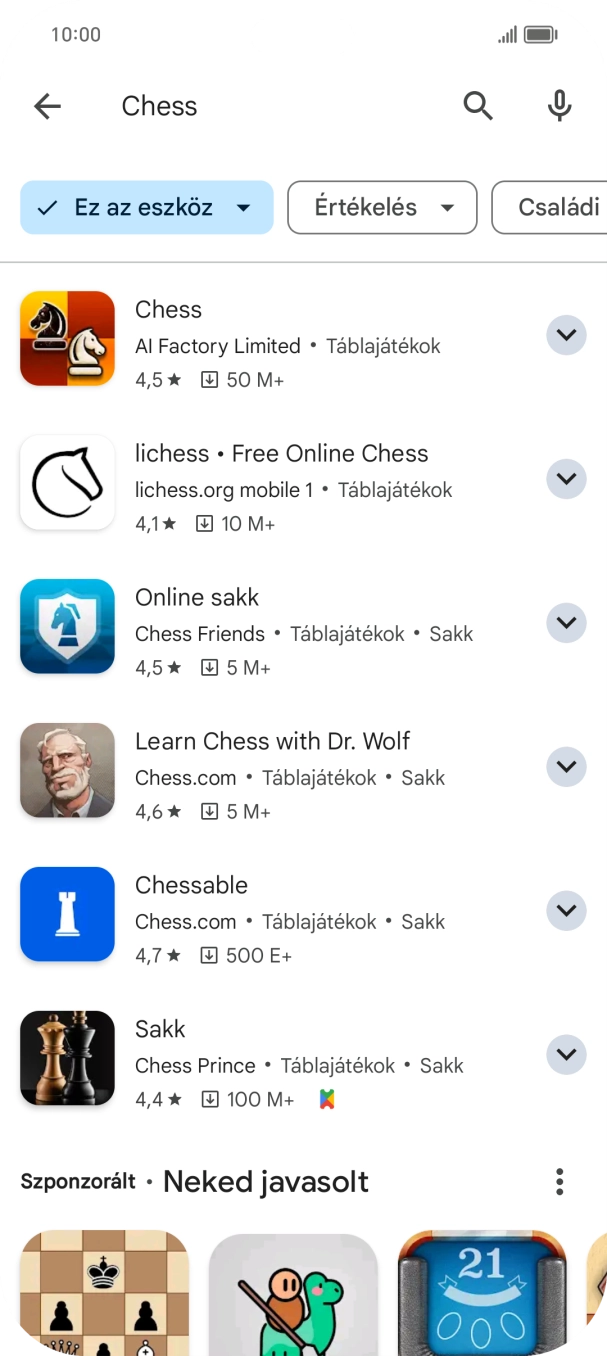Screen dimensions: 607x1356
Task: Open the magnifier search icon
Action: coord(478,106)
